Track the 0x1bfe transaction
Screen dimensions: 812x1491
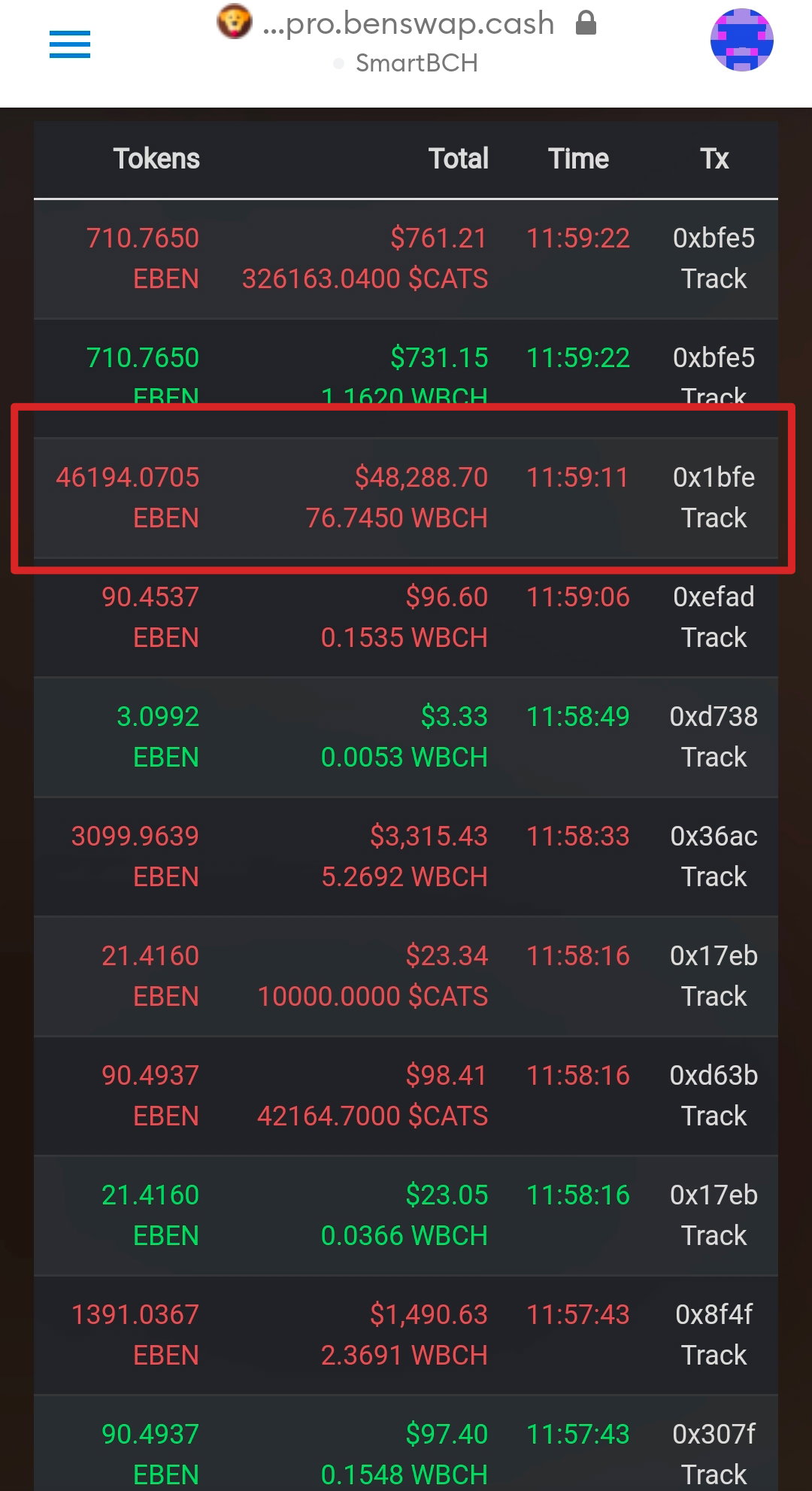714,518
